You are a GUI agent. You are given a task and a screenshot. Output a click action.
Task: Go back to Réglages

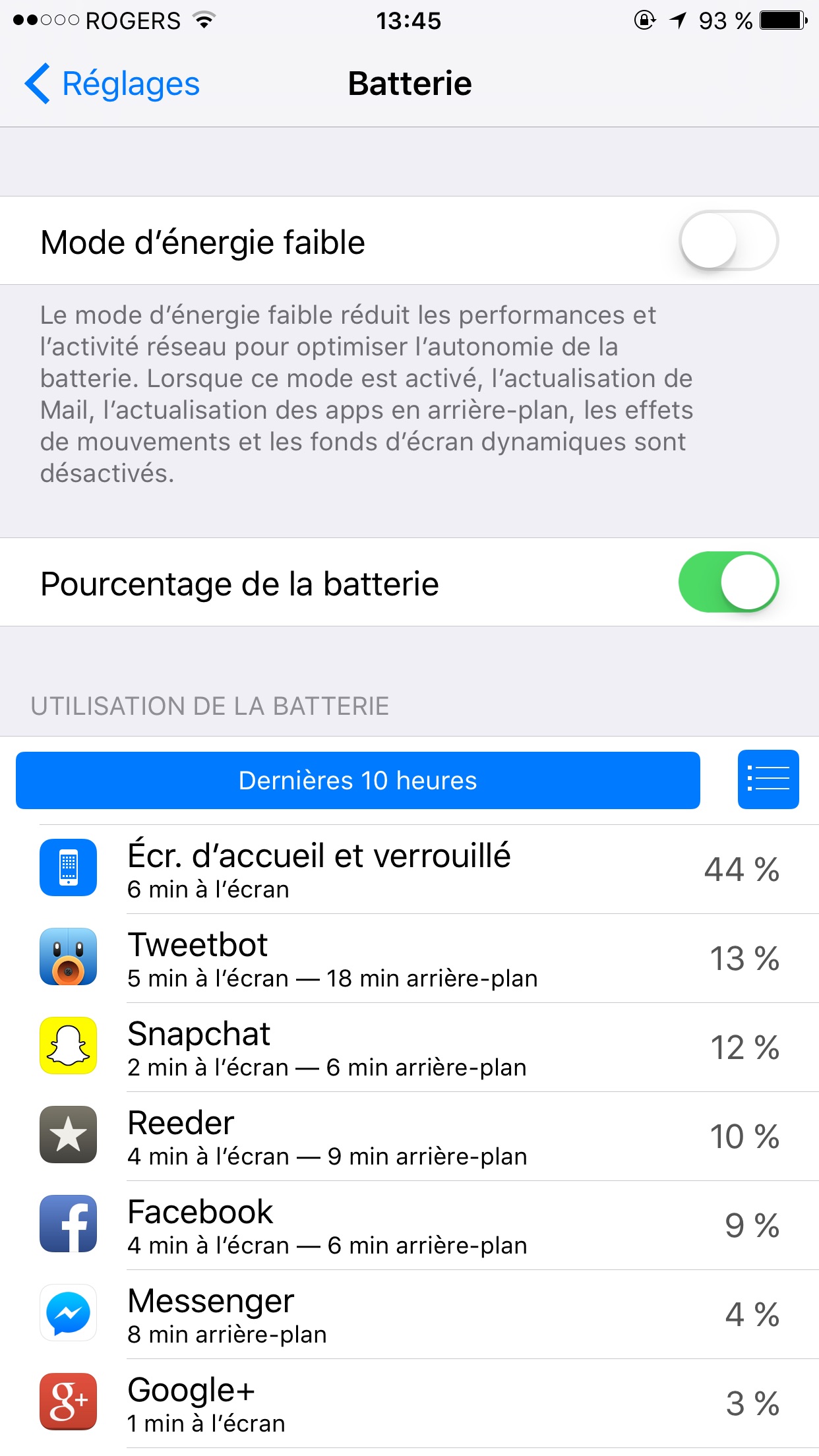[x=112, y=84]
